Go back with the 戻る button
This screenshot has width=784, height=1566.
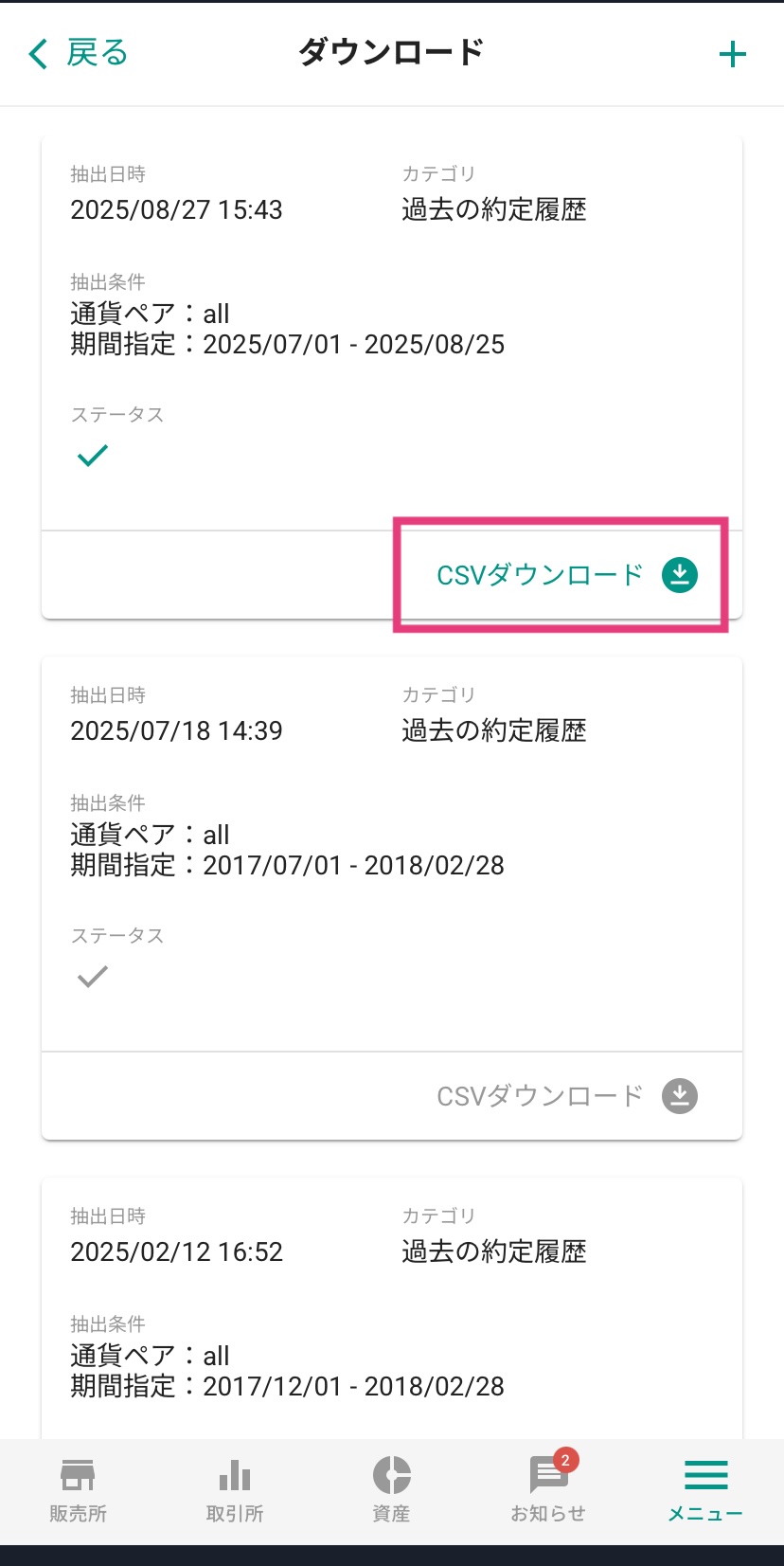78,53
